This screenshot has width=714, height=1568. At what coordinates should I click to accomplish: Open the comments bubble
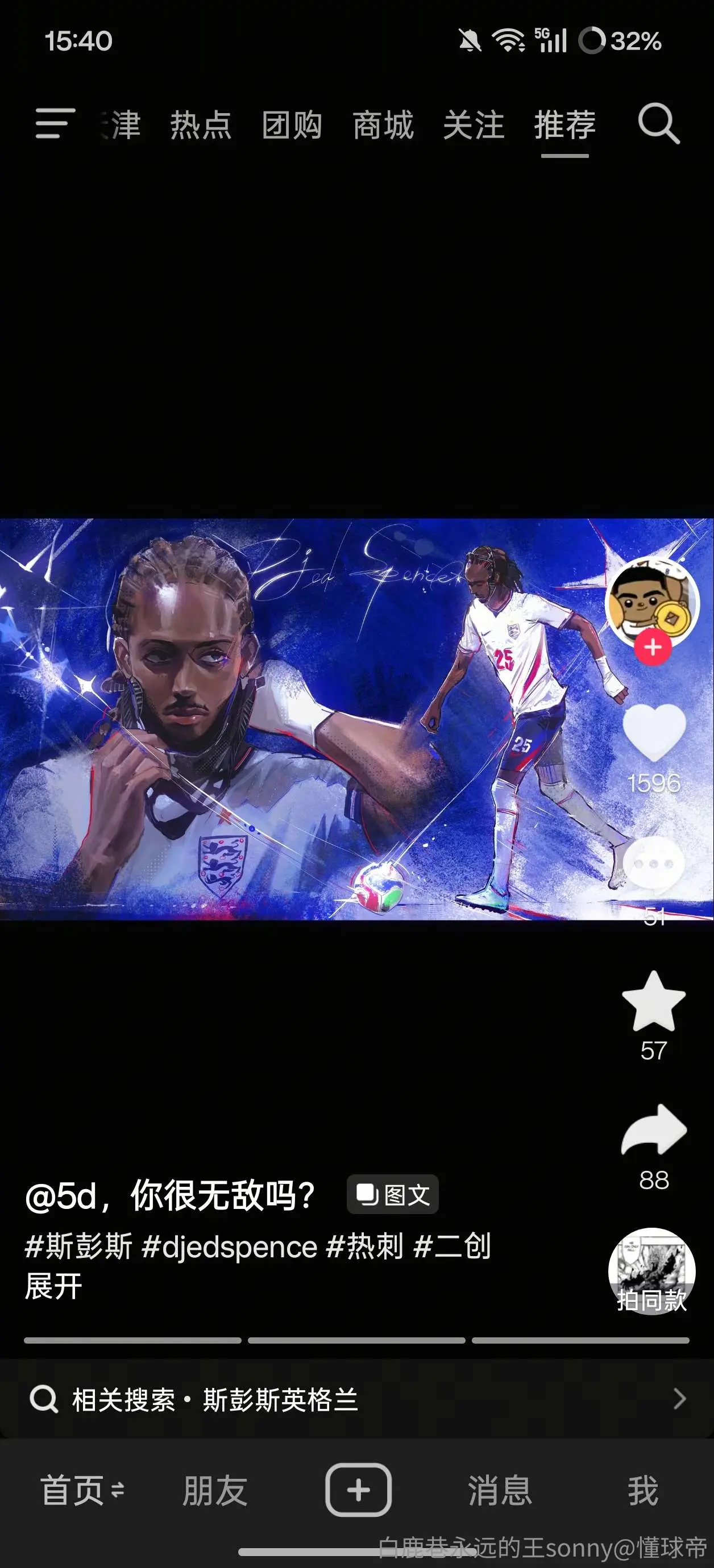pyautogui.click(x=654, y=864)
